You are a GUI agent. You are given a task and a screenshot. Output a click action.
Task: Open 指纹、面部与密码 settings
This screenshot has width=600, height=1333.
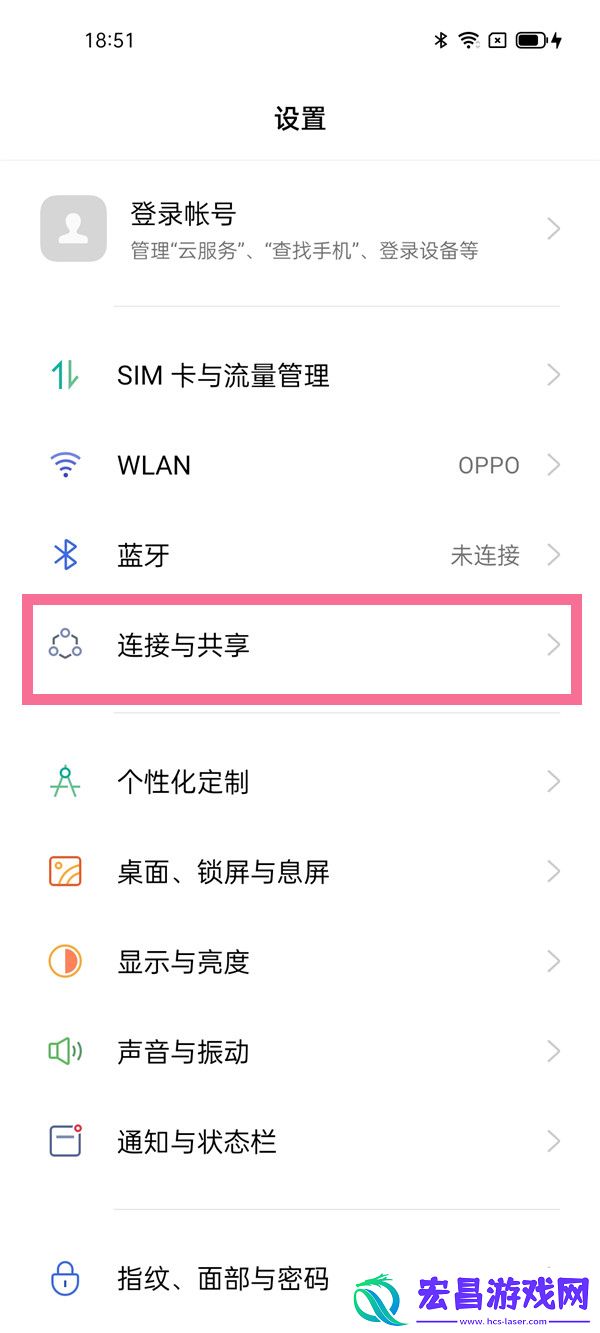click(222, 1278)
